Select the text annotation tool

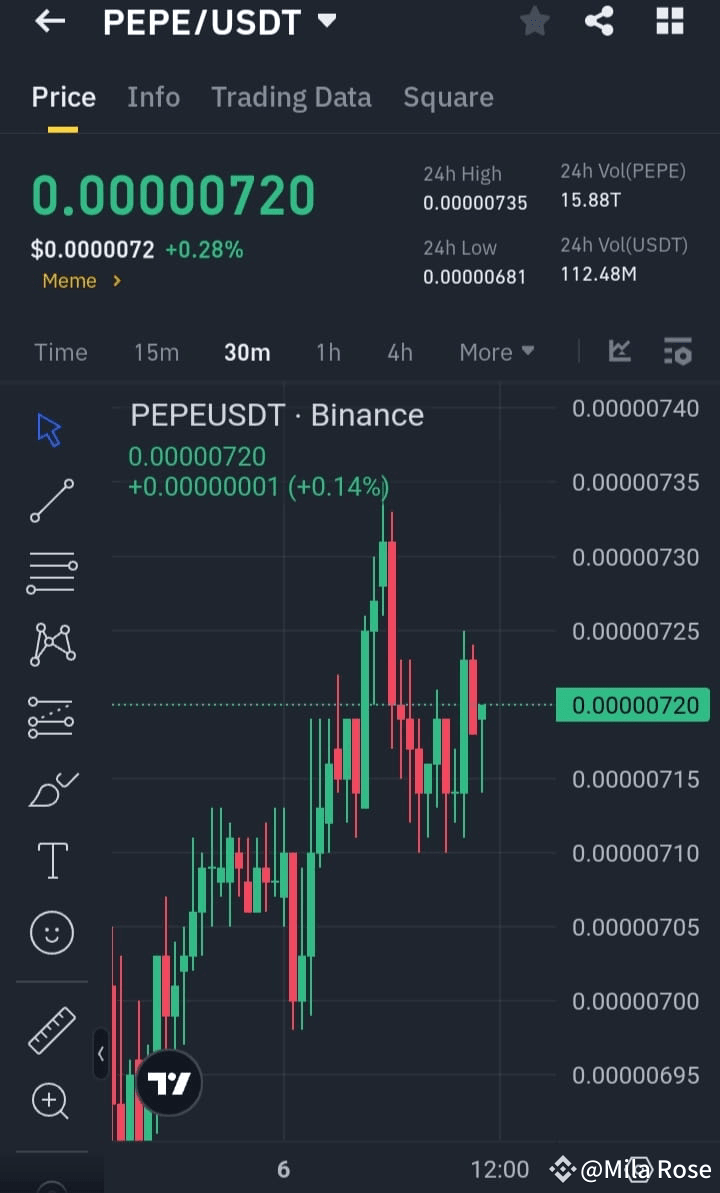click(x=50, y=860)
